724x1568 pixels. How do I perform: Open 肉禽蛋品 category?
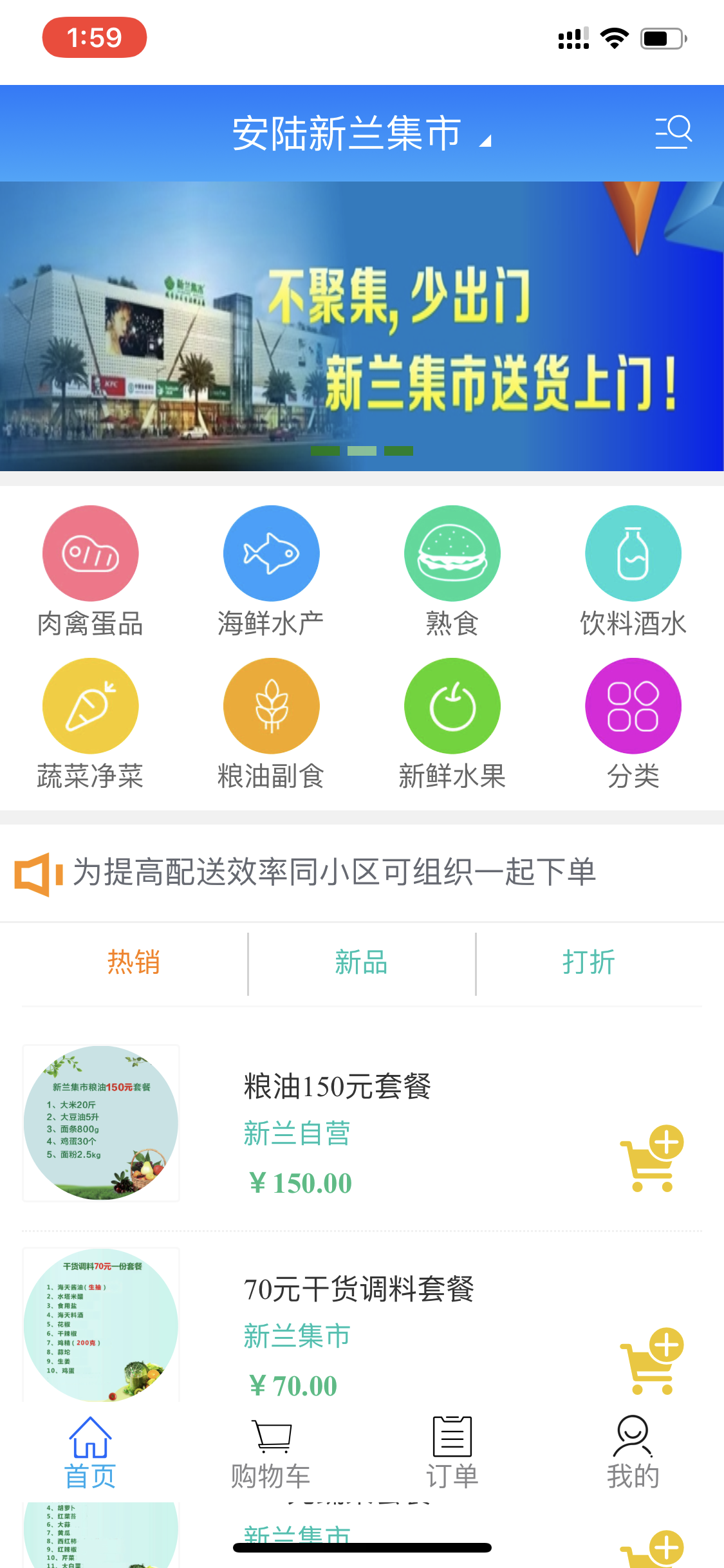click(90, 554)
